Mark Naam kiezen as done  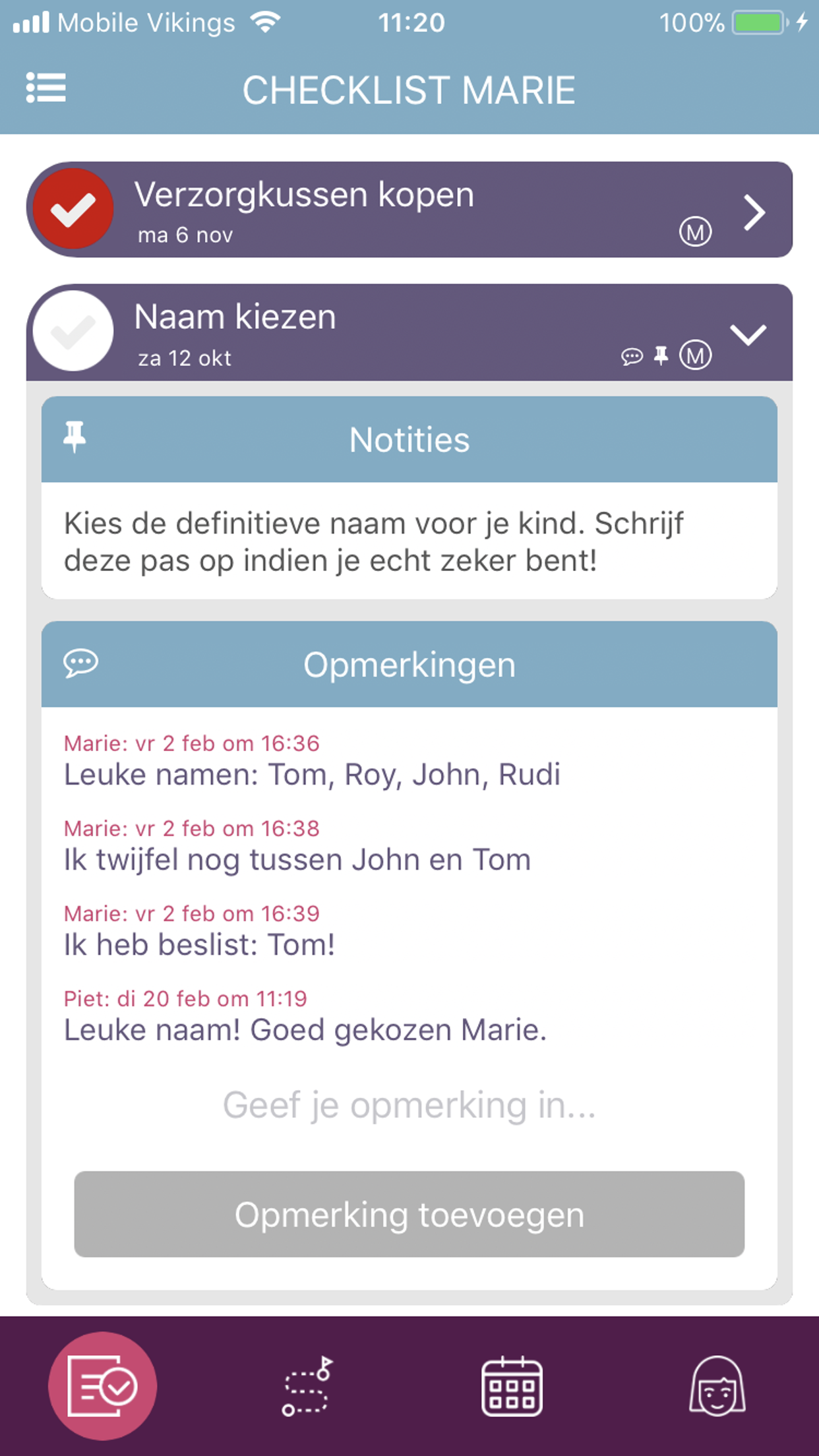(73, 332)
